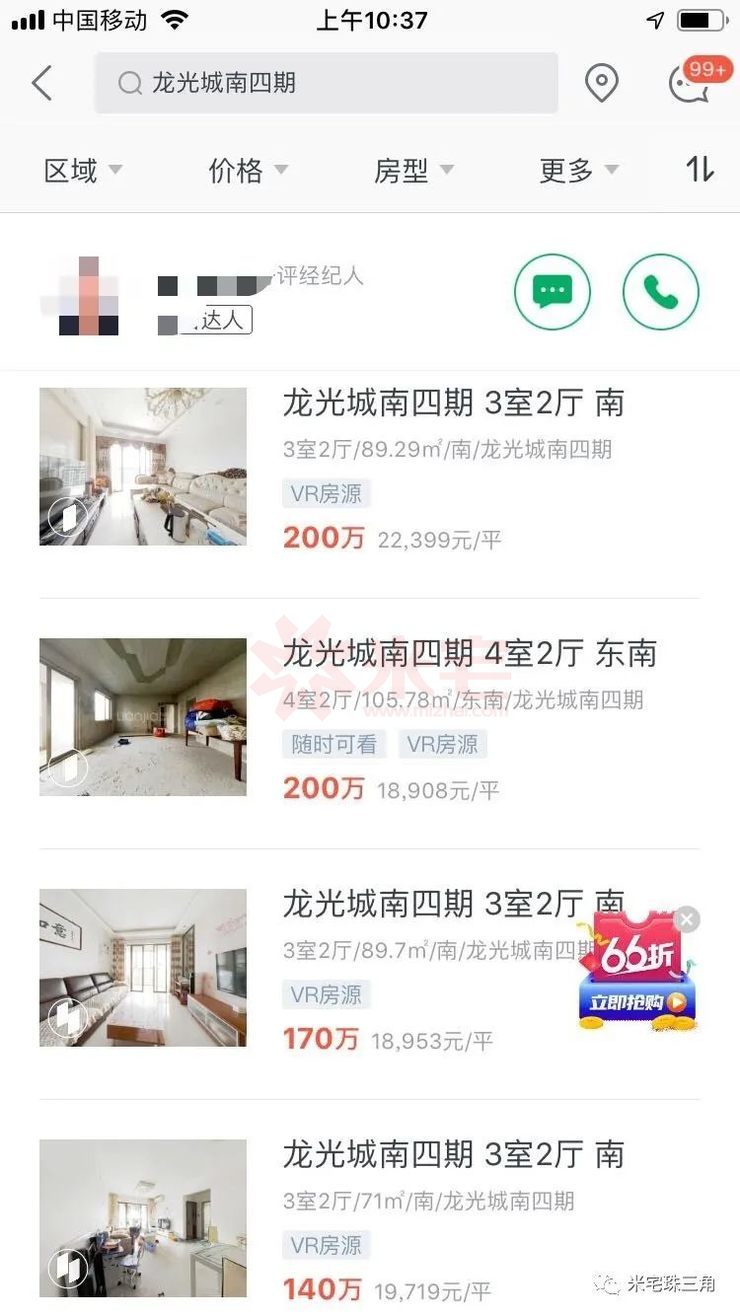This screenshot has height=1316, width=740.
Task: Dismiss the 66折 promotion banner
Action: click(686, 919)
